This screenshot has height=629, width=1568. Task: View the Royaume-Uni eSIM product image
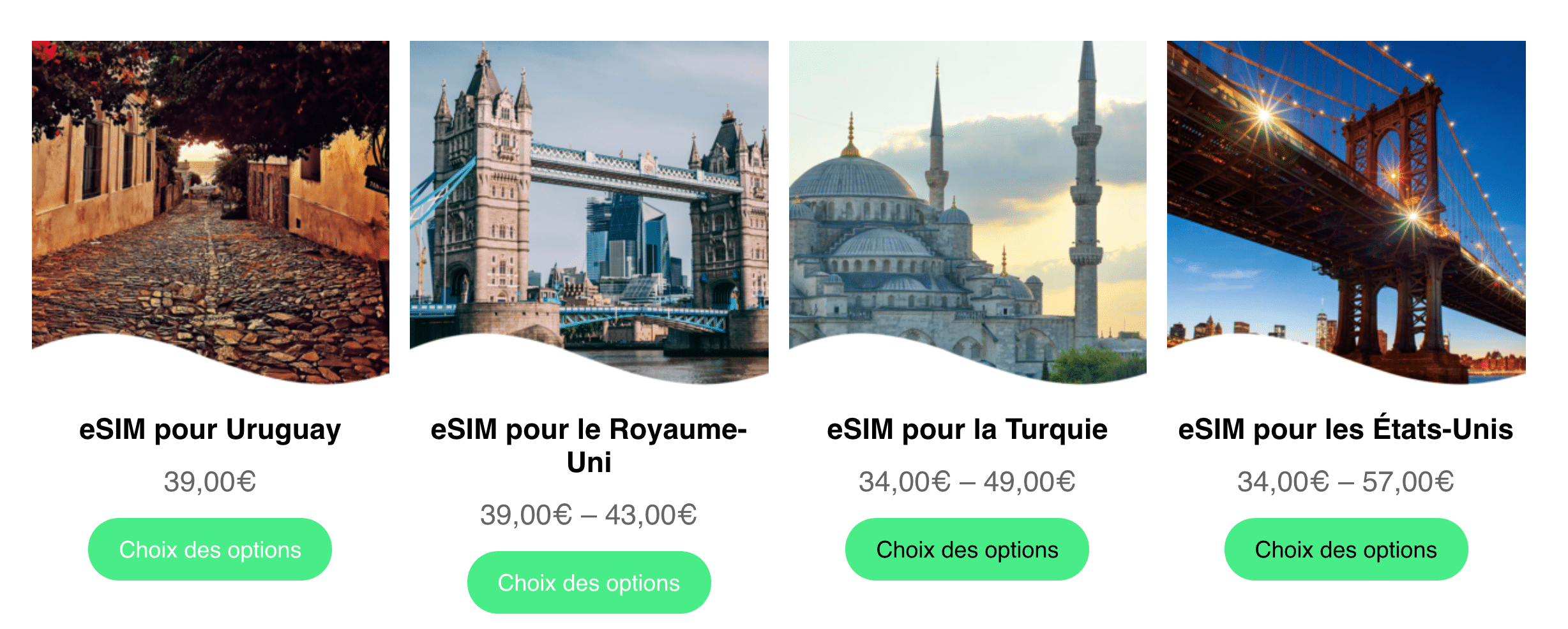(x=589, y=204)
